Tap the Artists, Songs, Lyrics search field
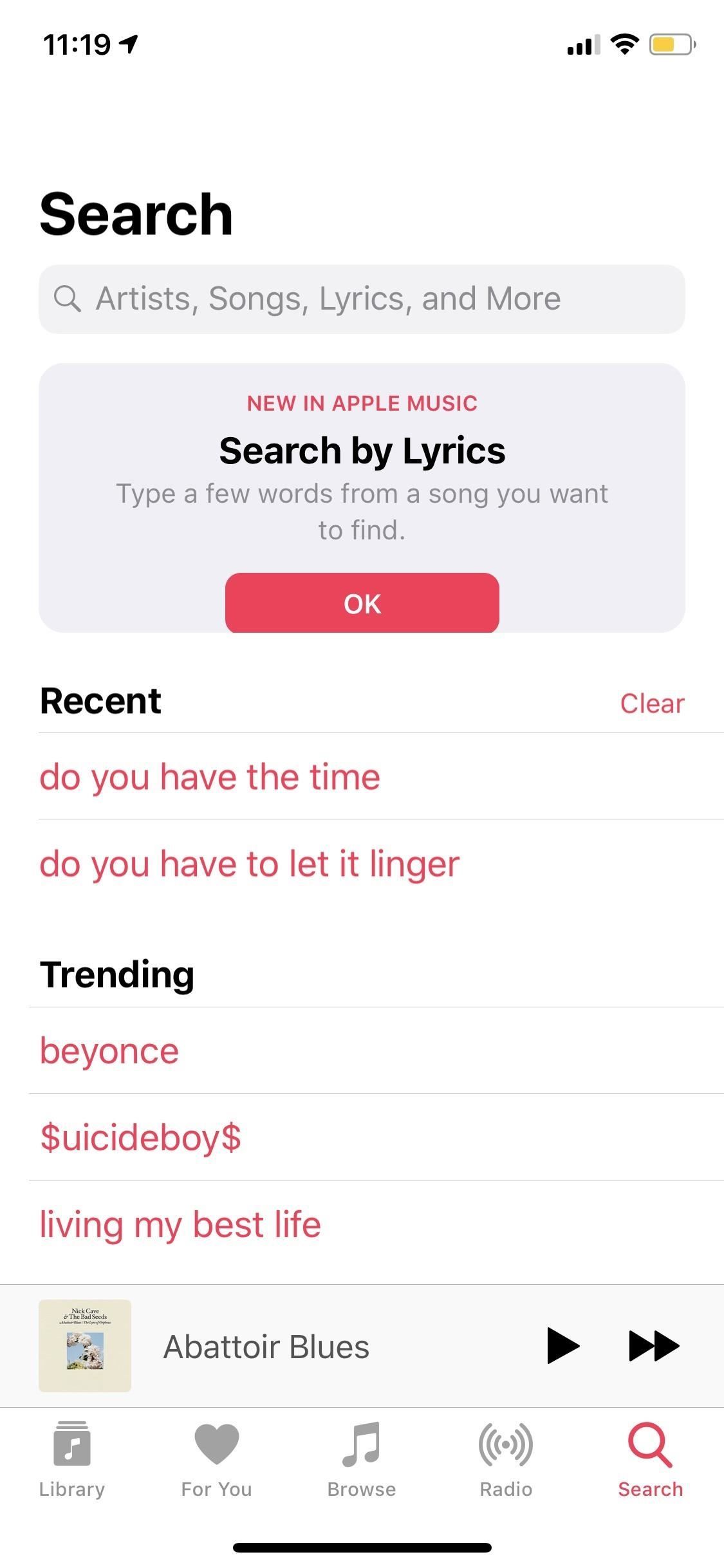 pos(362,299)
